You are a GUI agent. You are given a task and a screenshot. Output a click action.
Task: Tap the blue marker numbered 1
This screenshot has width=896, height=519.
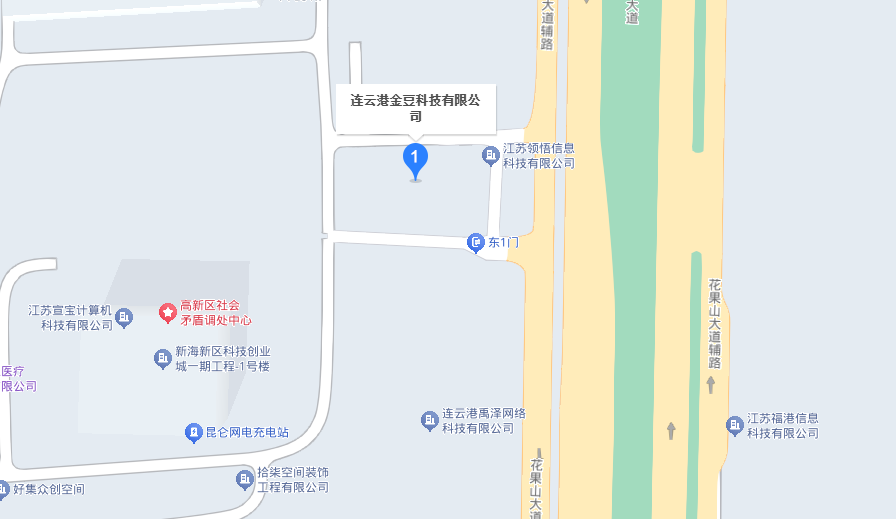click(415, 159)
